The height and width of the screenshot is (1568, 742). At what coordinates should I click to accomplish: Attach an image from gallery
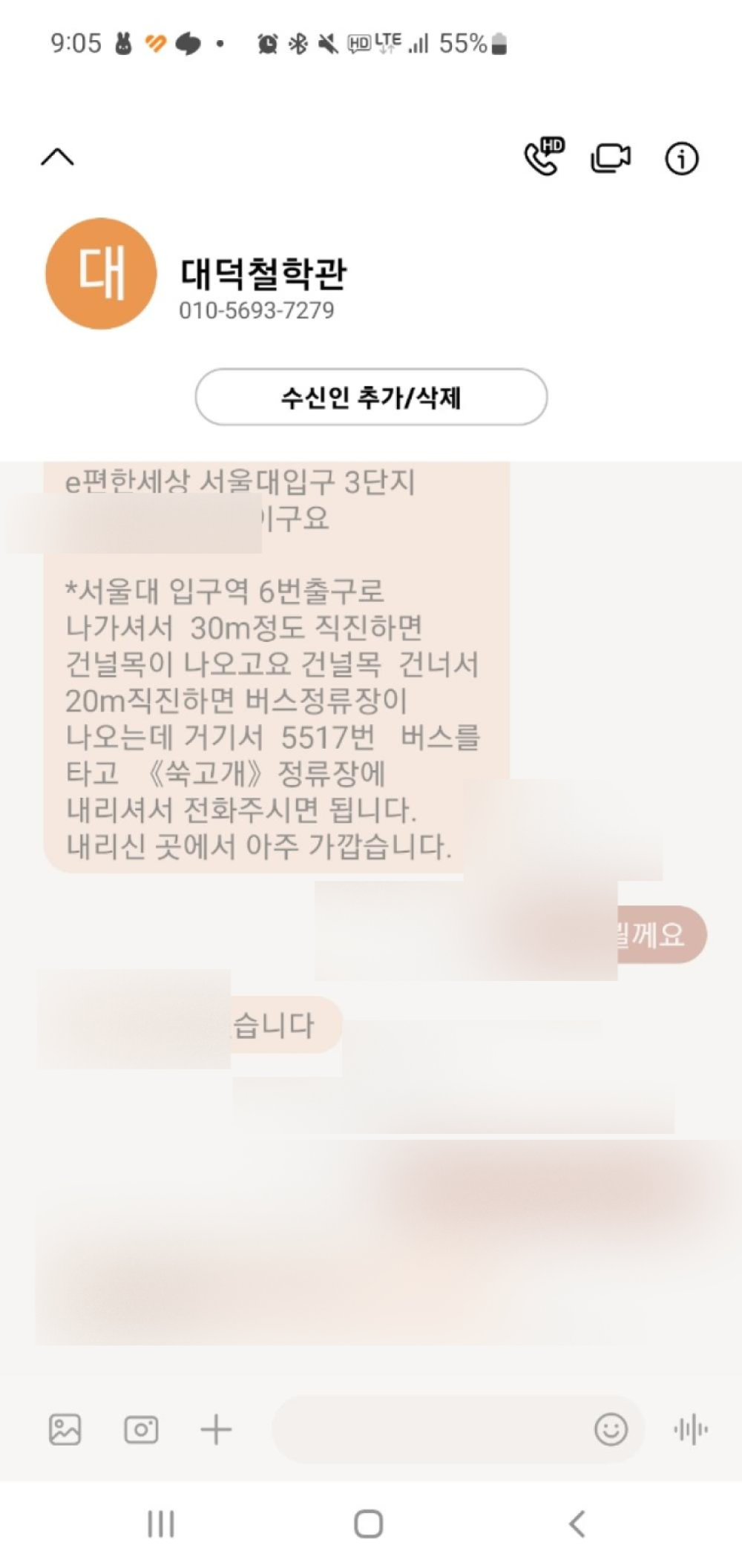point(65,1429)
